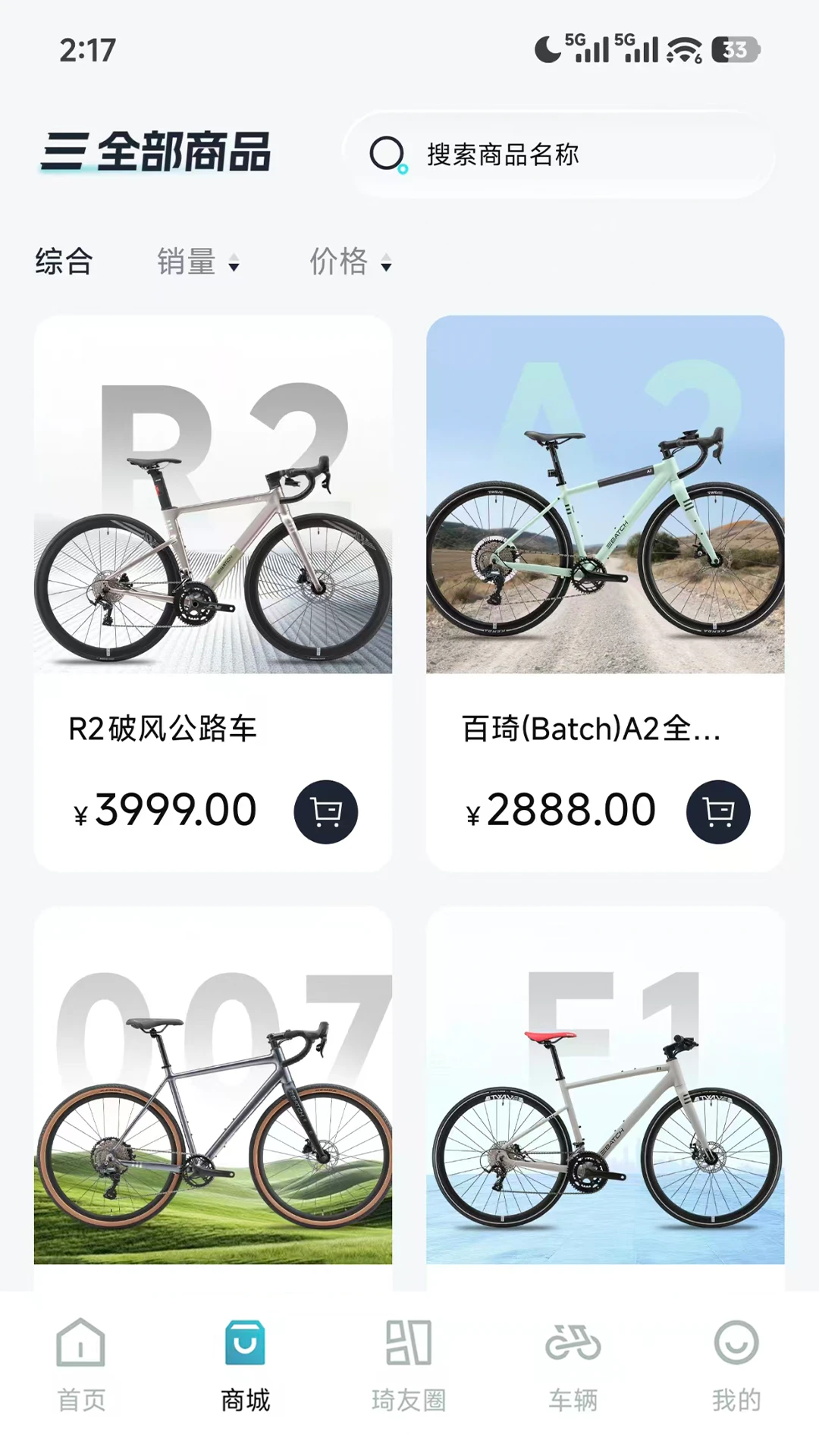Tap the 搜索商品名称 search field
Viewport: 819px width, 1456px height.
click(560, 155)
